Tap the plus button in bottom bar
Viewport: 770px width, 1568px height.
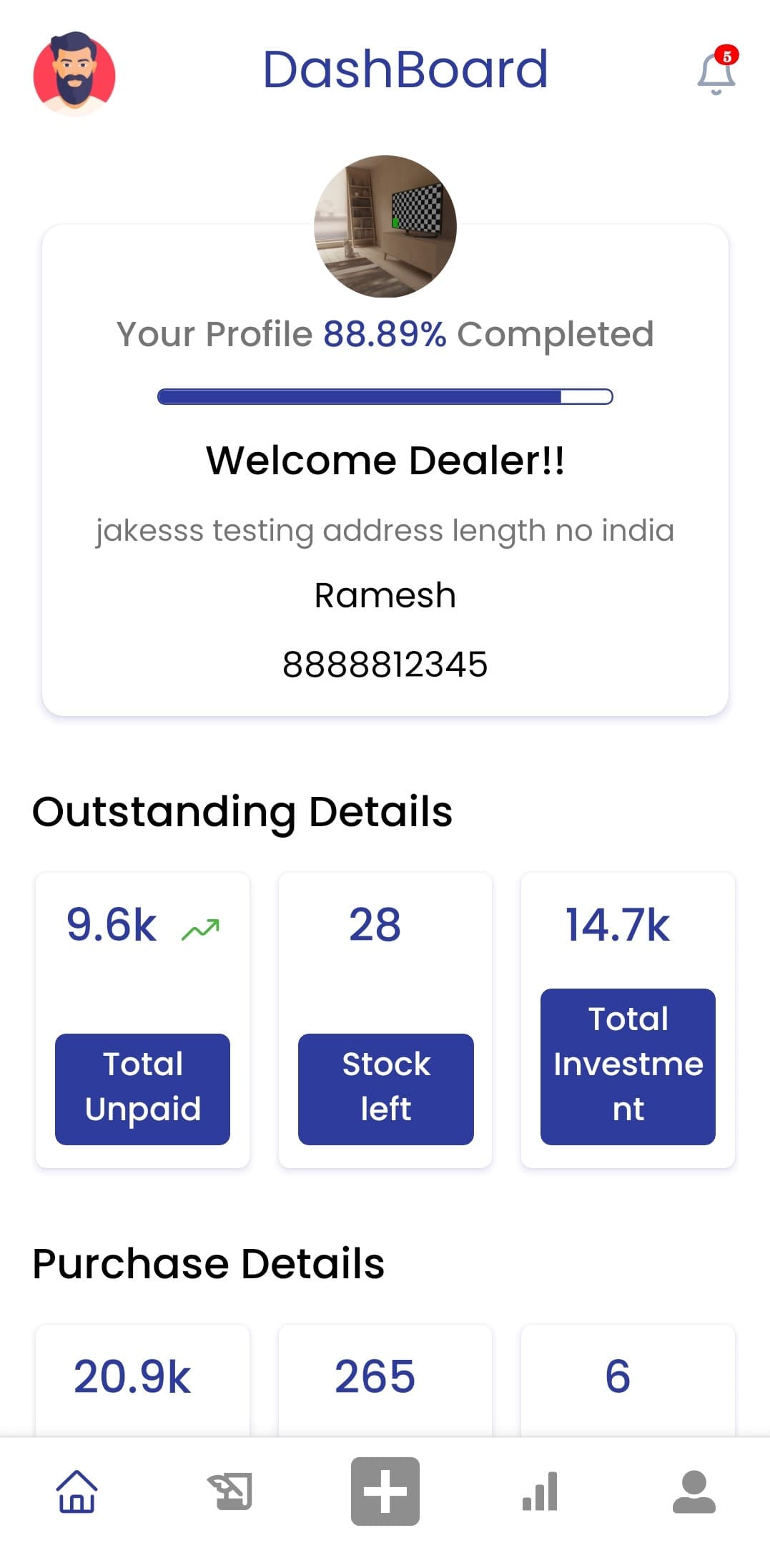(385, 1491)
